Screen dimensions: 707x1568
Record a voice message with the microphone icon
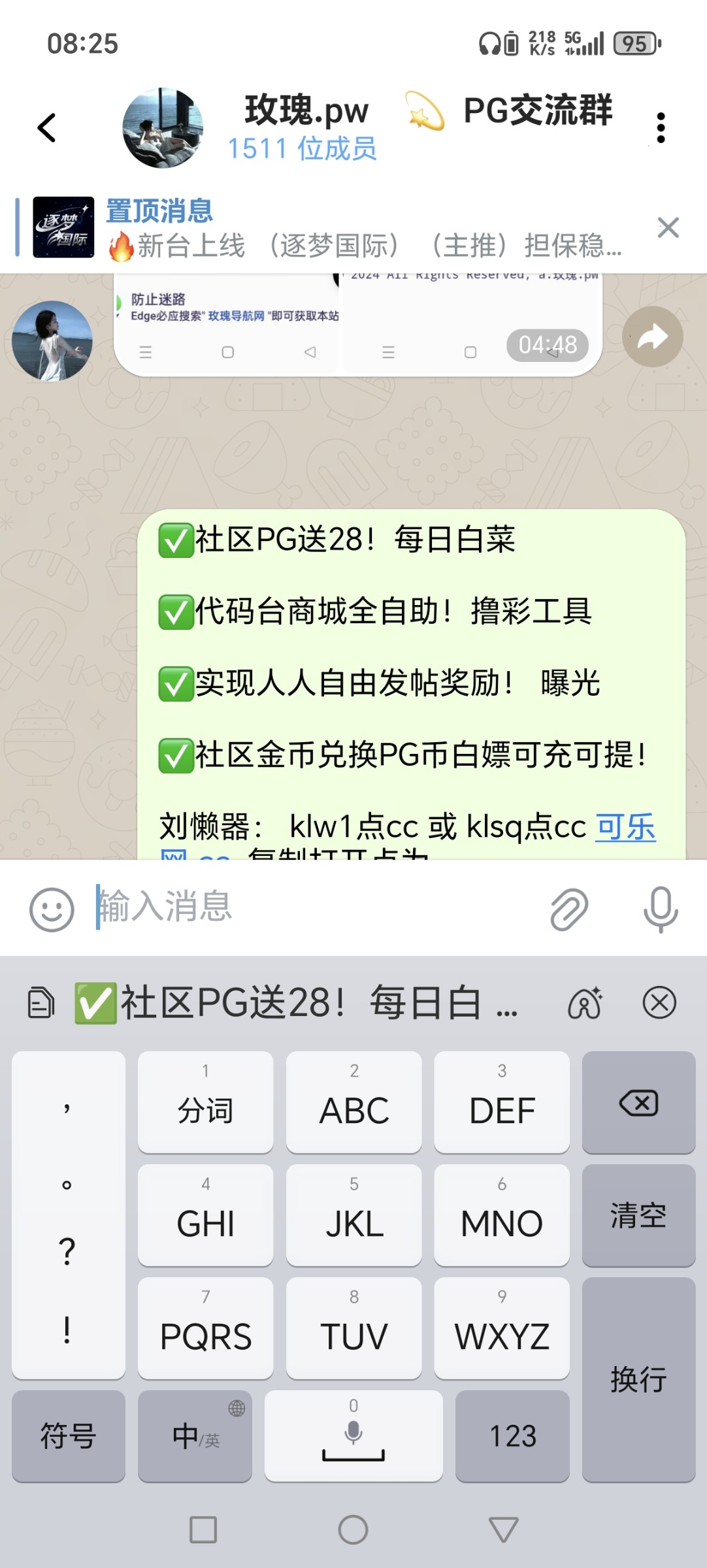(661, 907)
